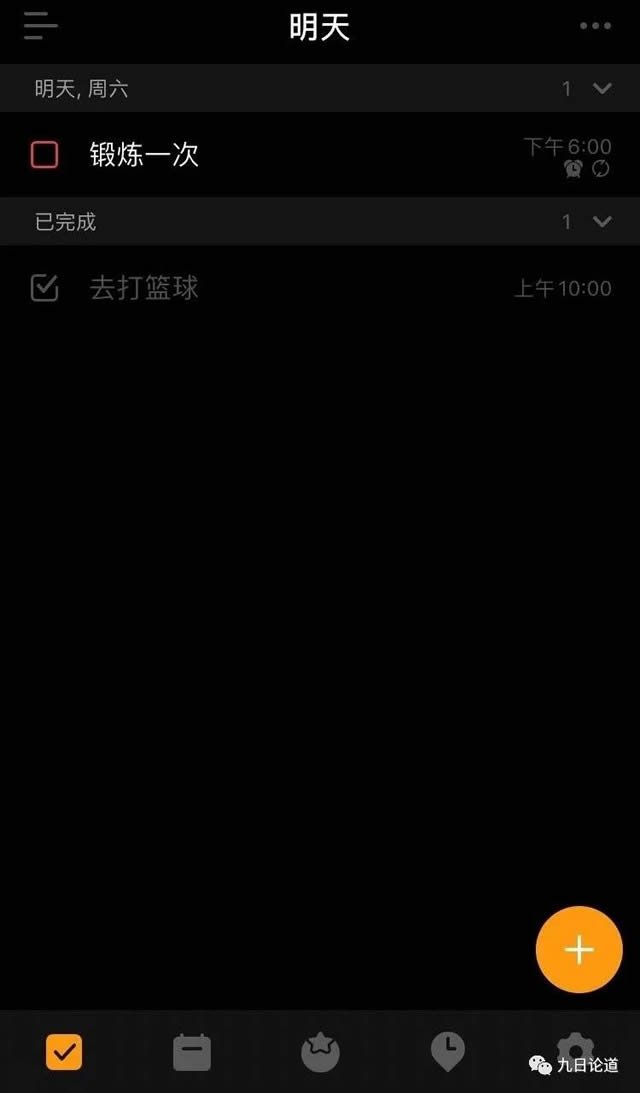Collapse the 已完成 section
The width and height of the screenshot is (640, 1093).
pyautogui.click(x=601, y=221)
